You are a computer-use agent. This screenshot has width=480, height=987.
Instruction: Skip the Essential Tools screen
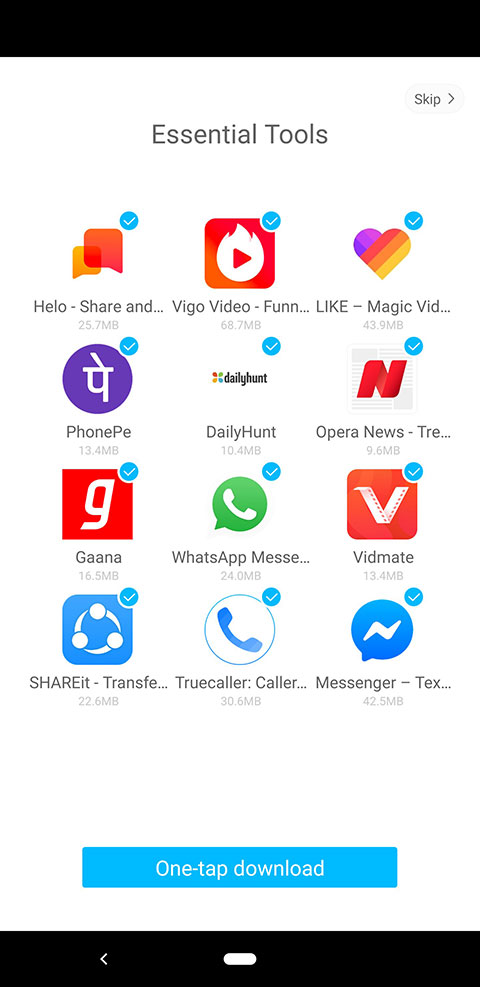[x=434, y=99]
